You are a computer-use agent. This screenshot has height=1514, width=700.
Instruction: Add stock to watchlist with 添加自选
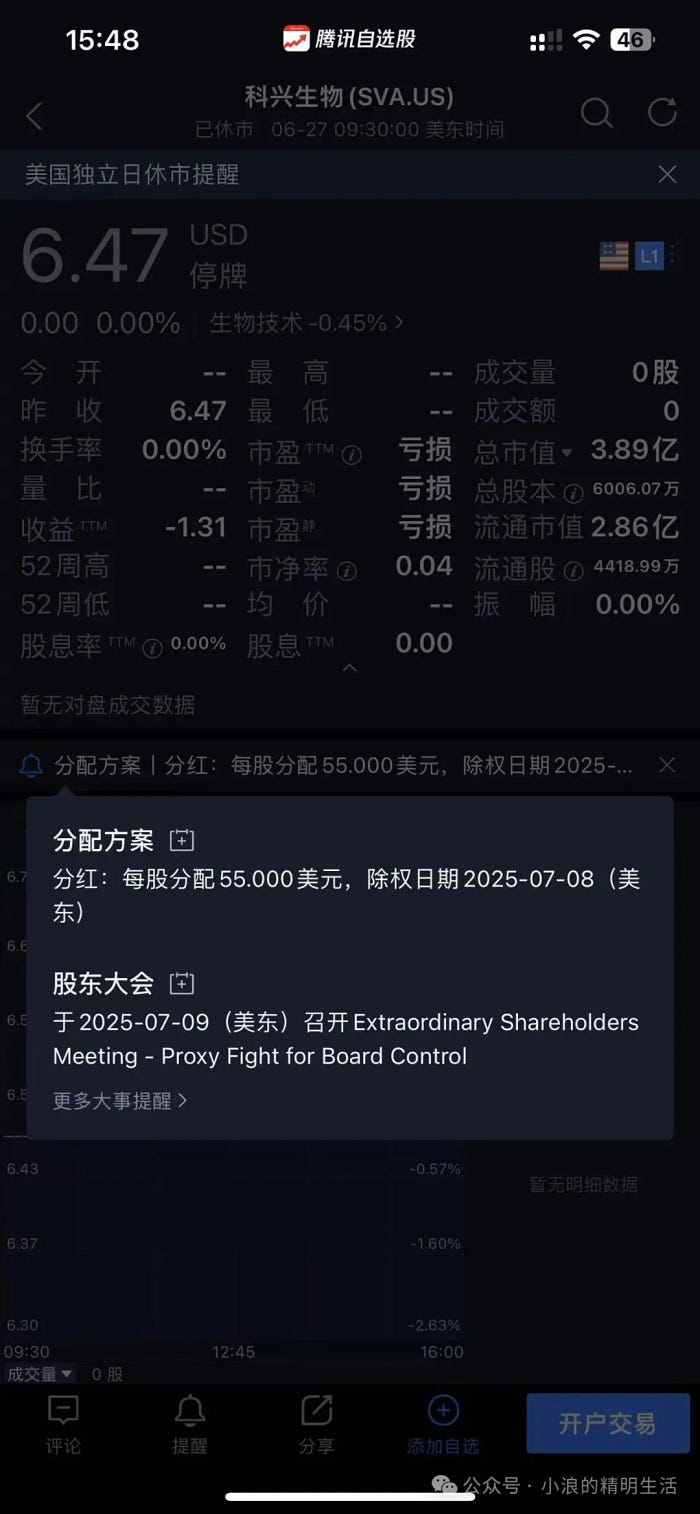pos(443,1425)
